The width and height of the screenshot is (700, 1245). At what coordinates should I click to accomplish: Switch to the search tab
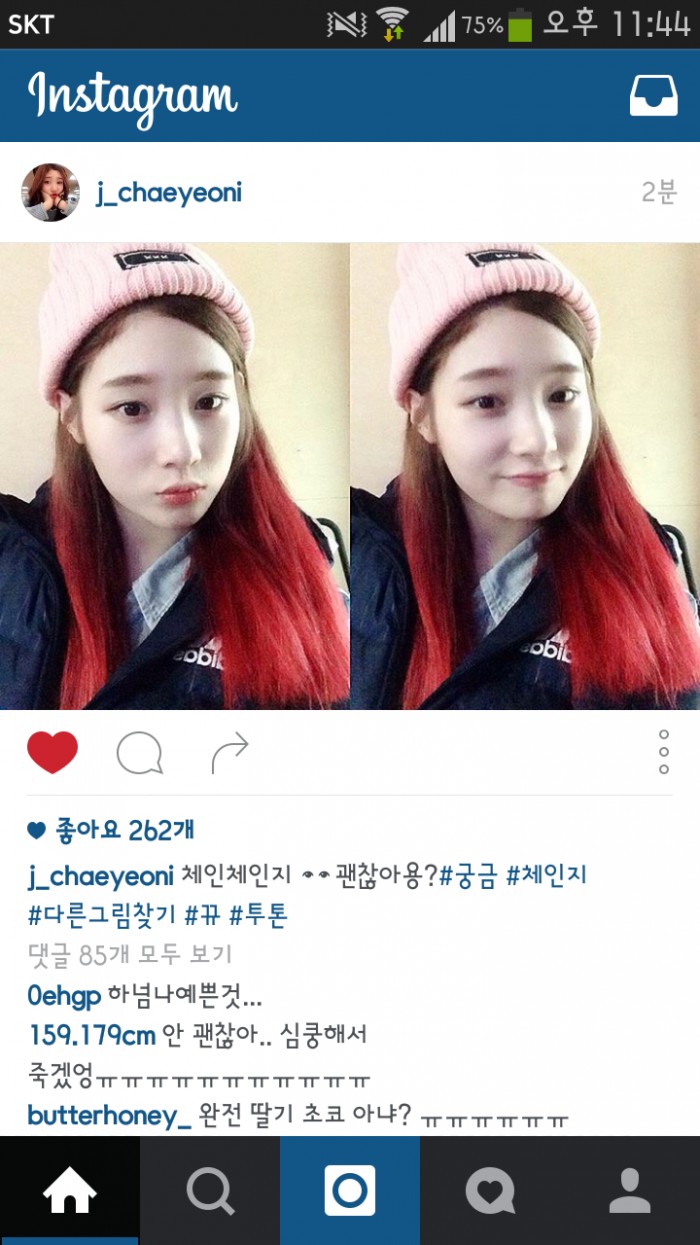[x=210, y=1191]
